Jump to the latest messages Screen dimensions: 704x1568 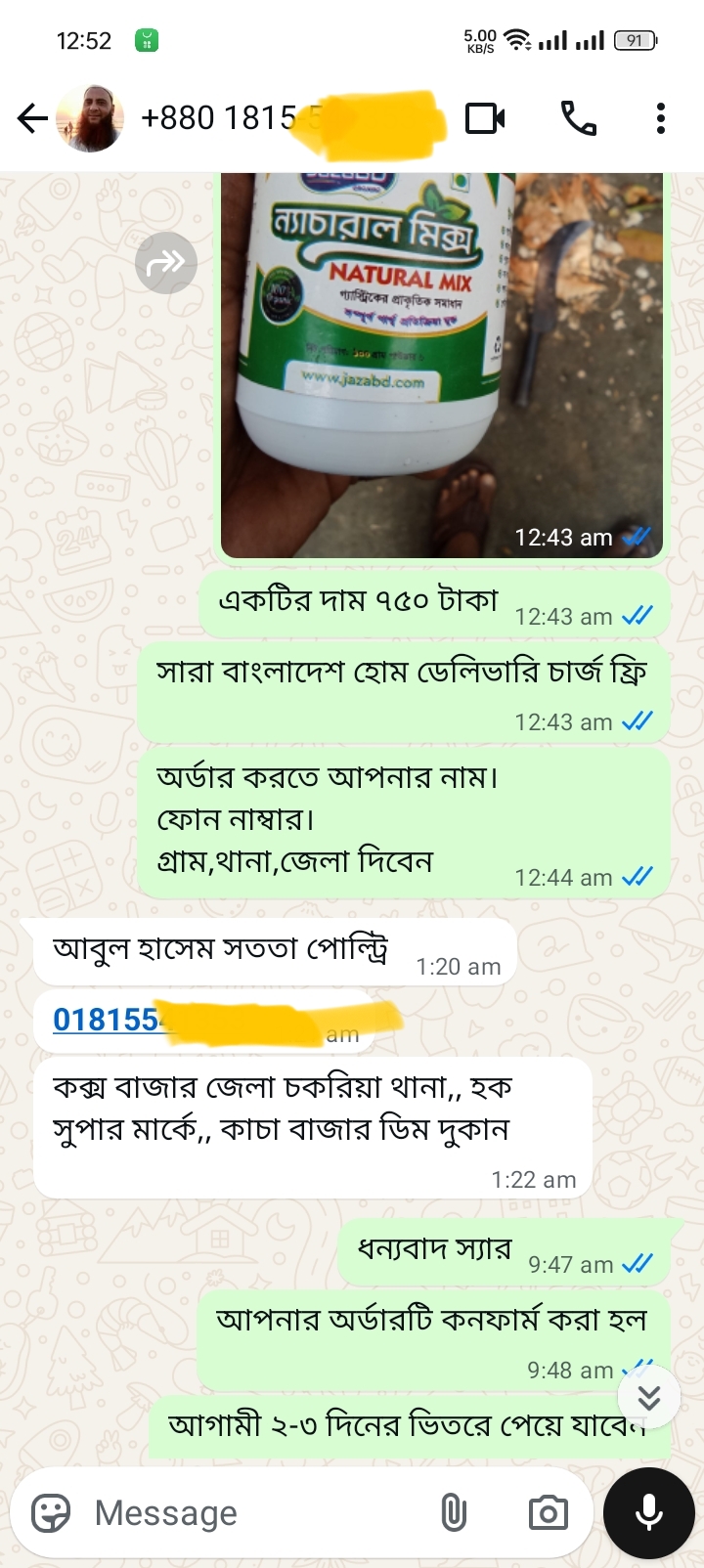tap(648, 1398)
